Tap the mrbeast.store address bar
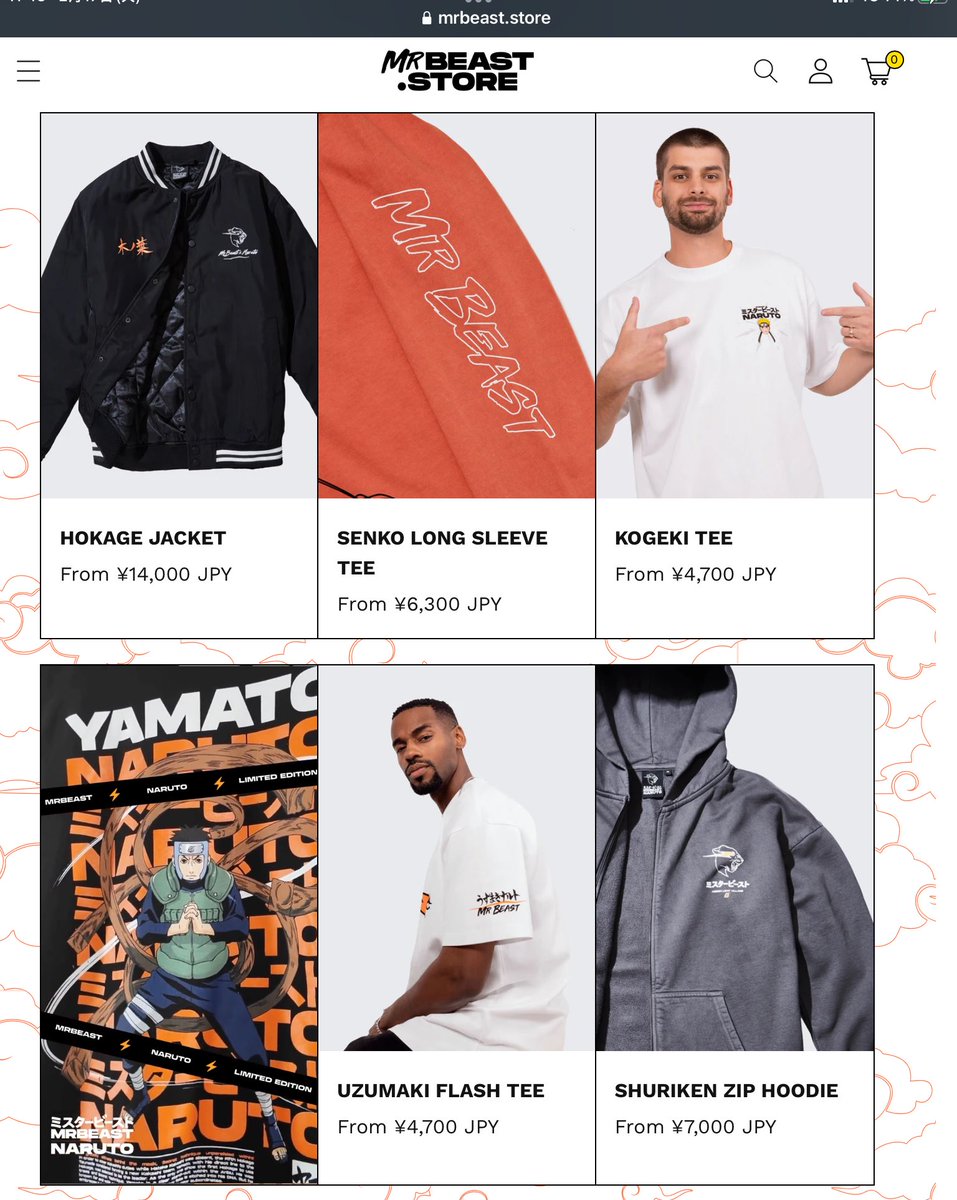The image size is (957, 1200). [x=486, y=18]
